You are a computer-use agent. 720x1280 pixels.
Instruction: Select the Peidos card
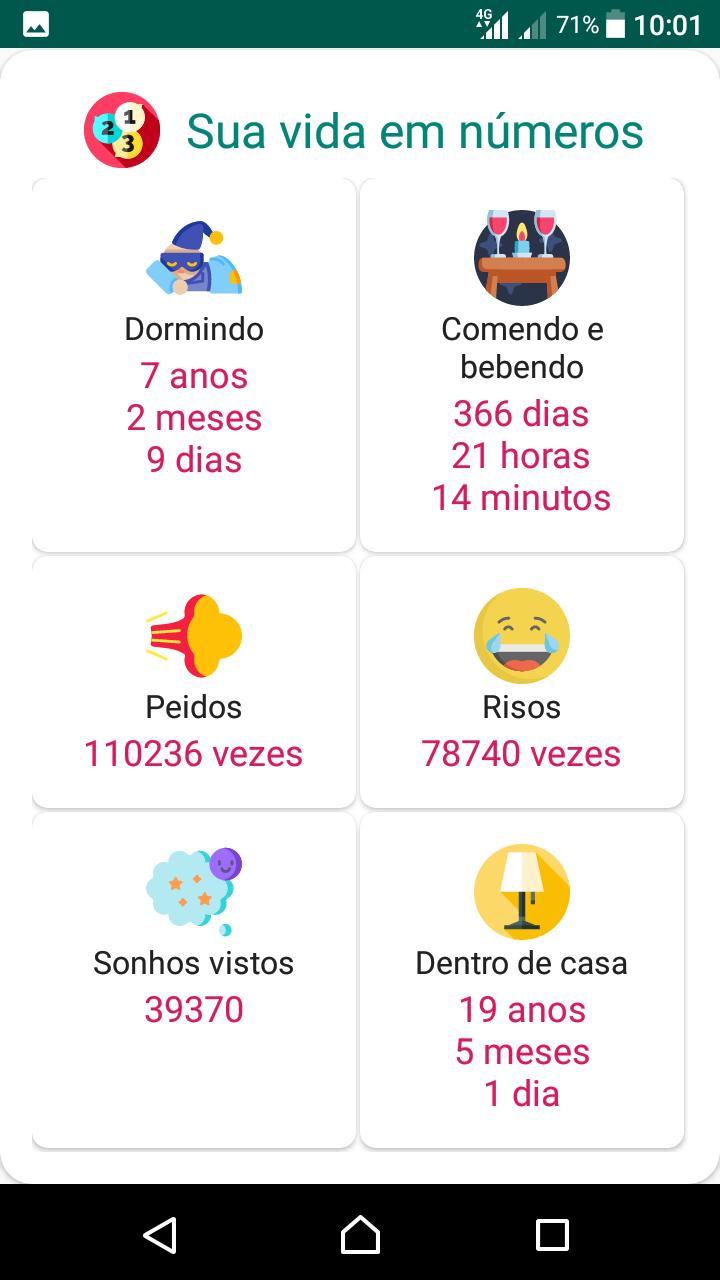[x=194, y=682]
